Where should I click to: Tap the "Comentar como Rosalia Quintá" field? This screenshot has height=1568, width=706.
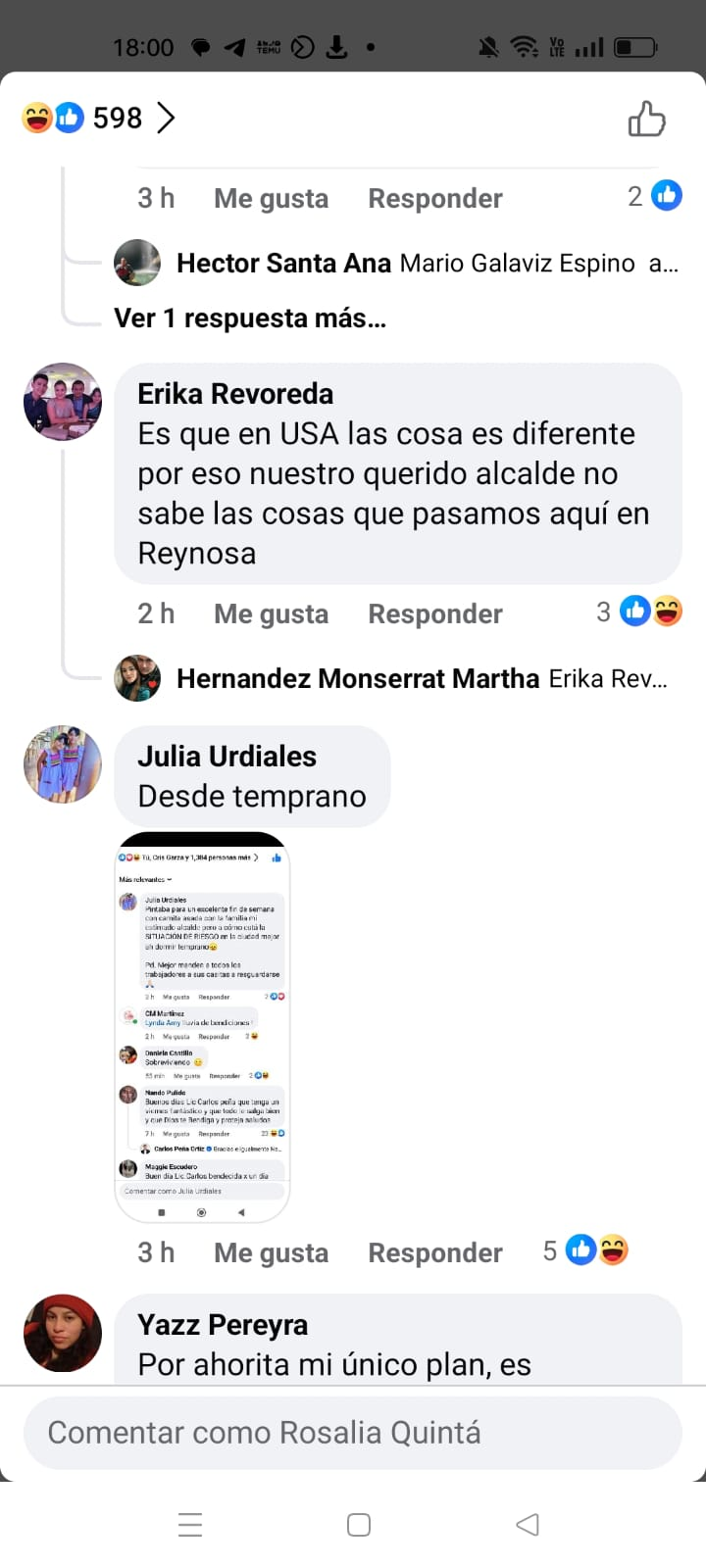click(353, 1433)
